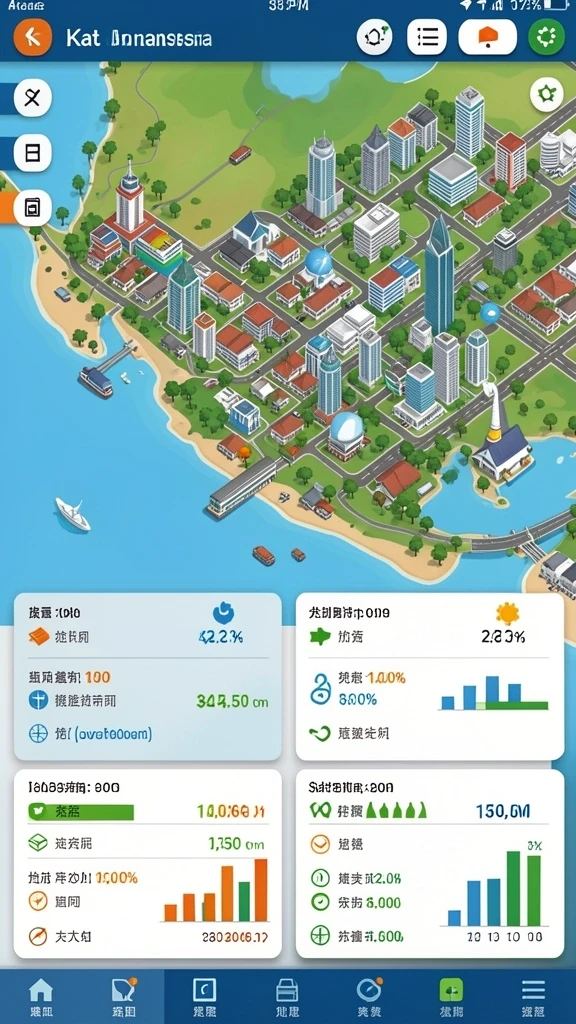Open the green gear settings icon in the top bar
576x1024 pixels.
click(547, 37)
